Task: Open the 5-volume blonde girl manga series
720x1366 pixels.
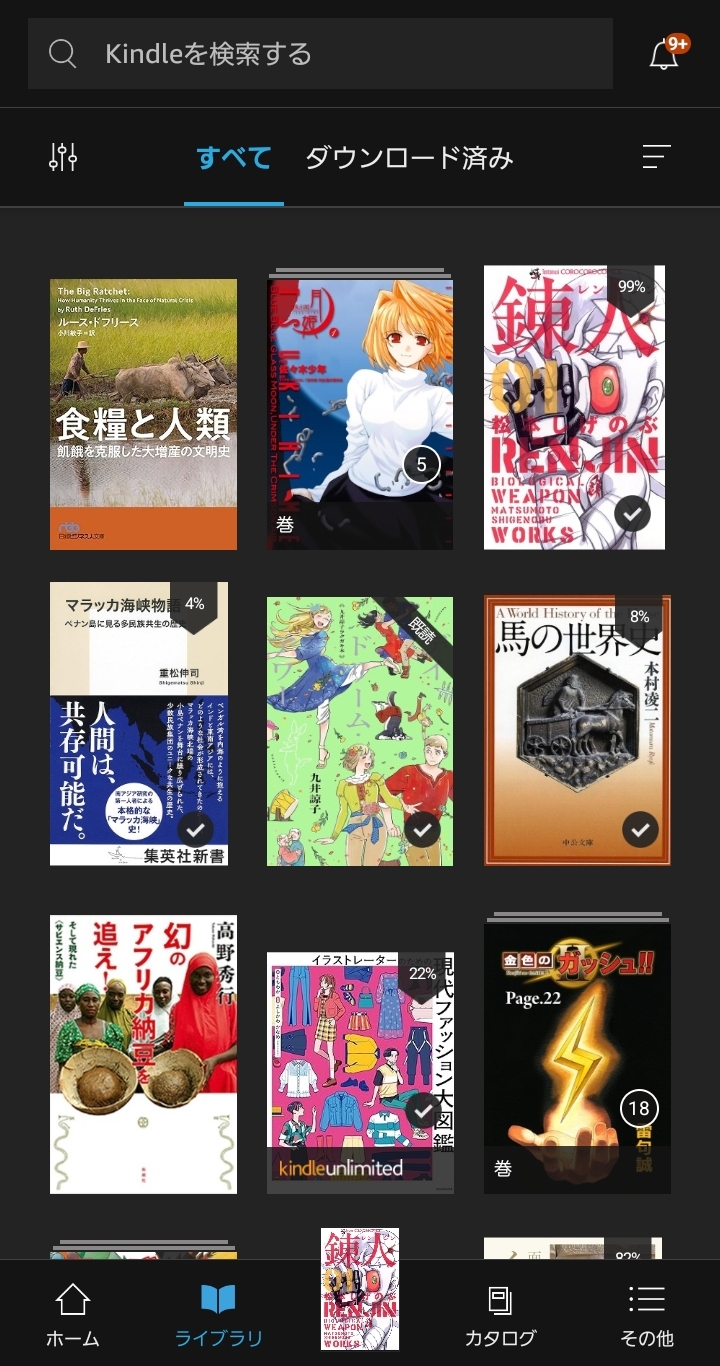Action: [x=360, y=412]
